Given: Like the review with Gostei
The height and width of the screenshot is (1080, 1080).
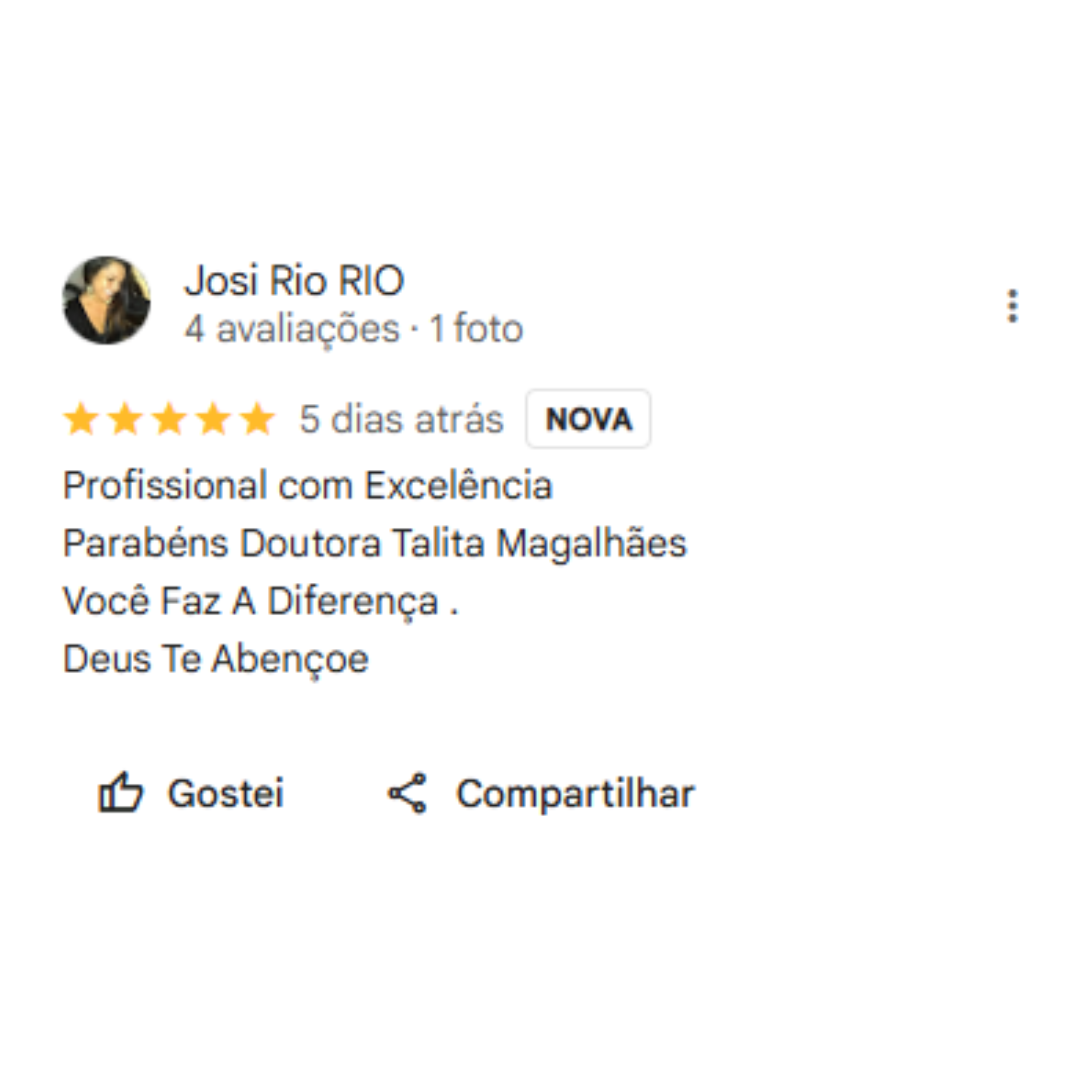Looking at the screenshot, I should pos(191,794).
